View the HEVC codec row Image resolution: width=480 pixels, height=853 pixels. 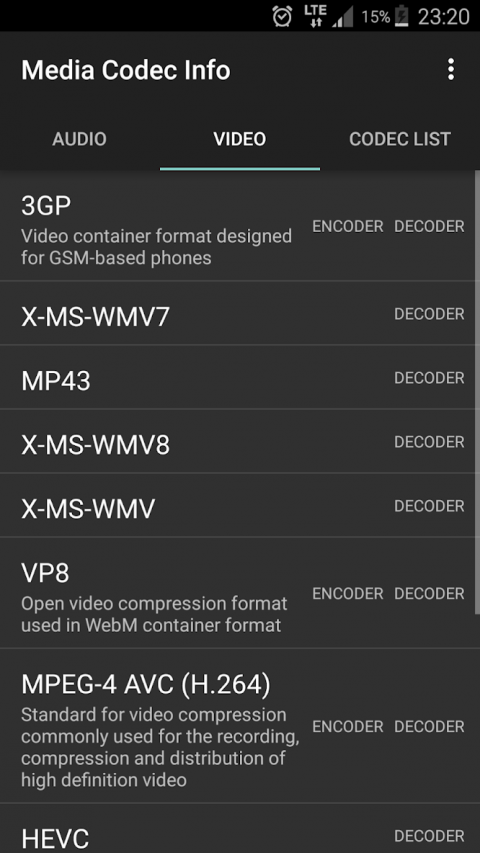point(237,829)
